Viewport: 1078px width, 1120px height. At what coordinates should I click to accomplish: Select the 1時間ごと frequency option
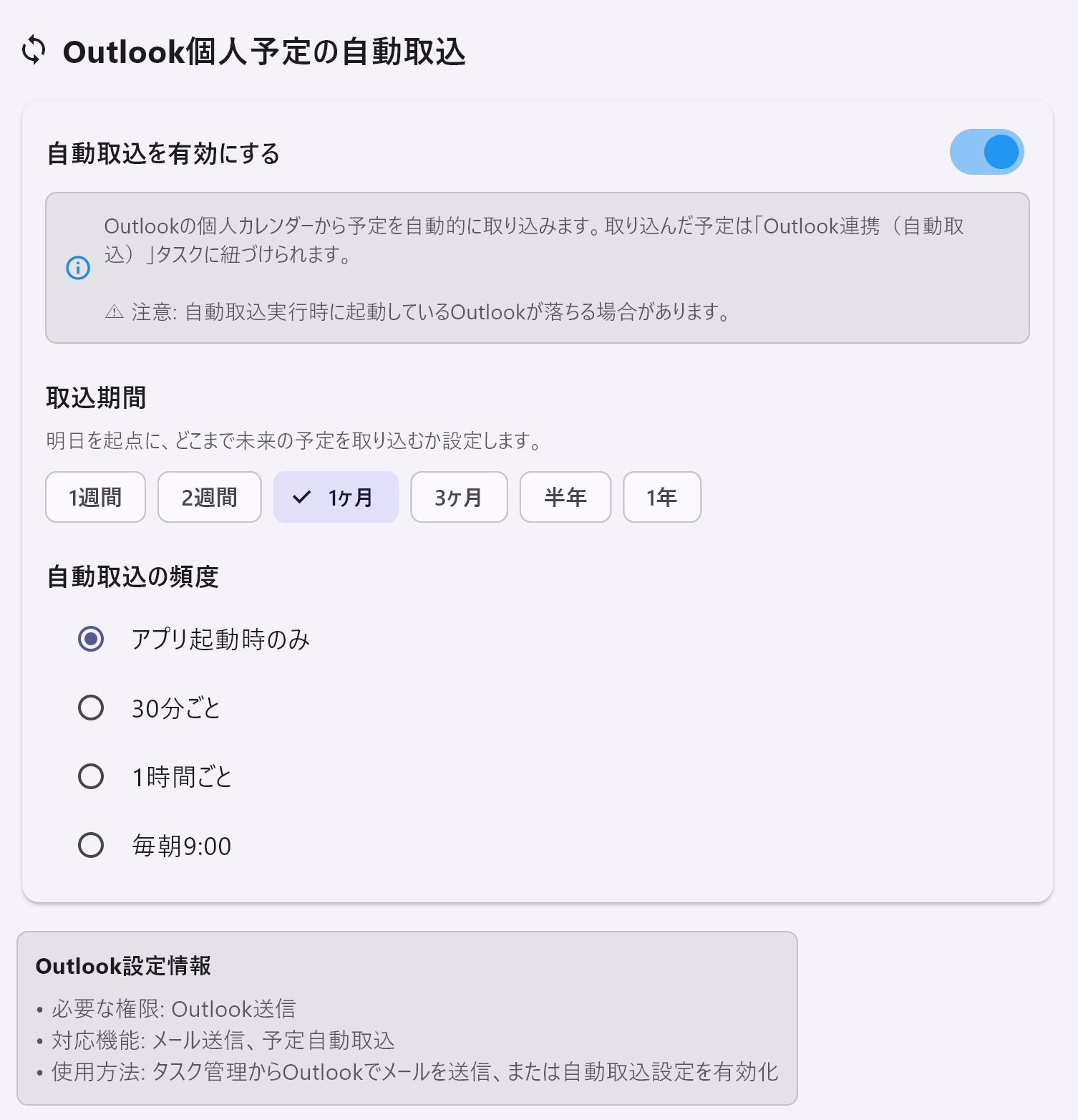coord(90,776)
